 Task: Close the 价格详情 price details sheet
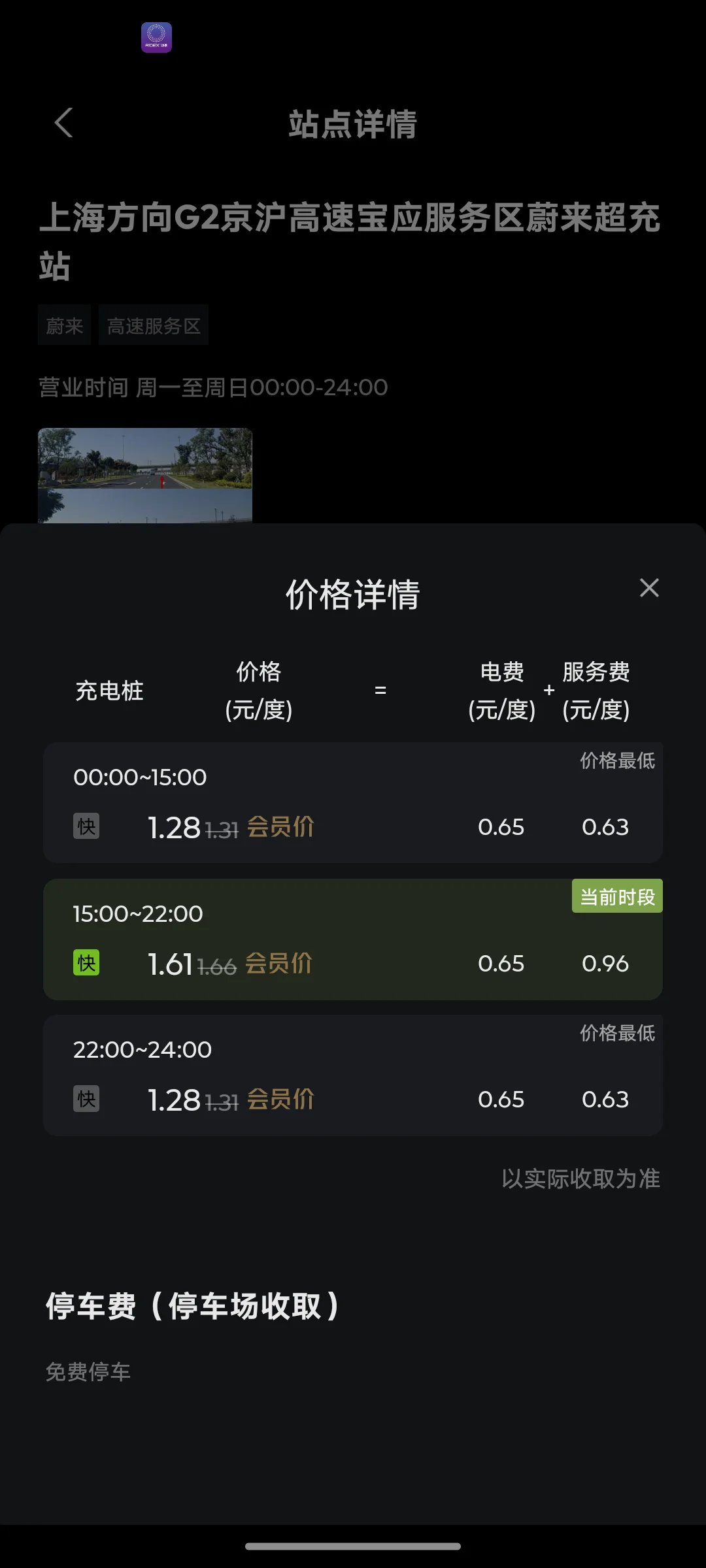click(649, 588)
